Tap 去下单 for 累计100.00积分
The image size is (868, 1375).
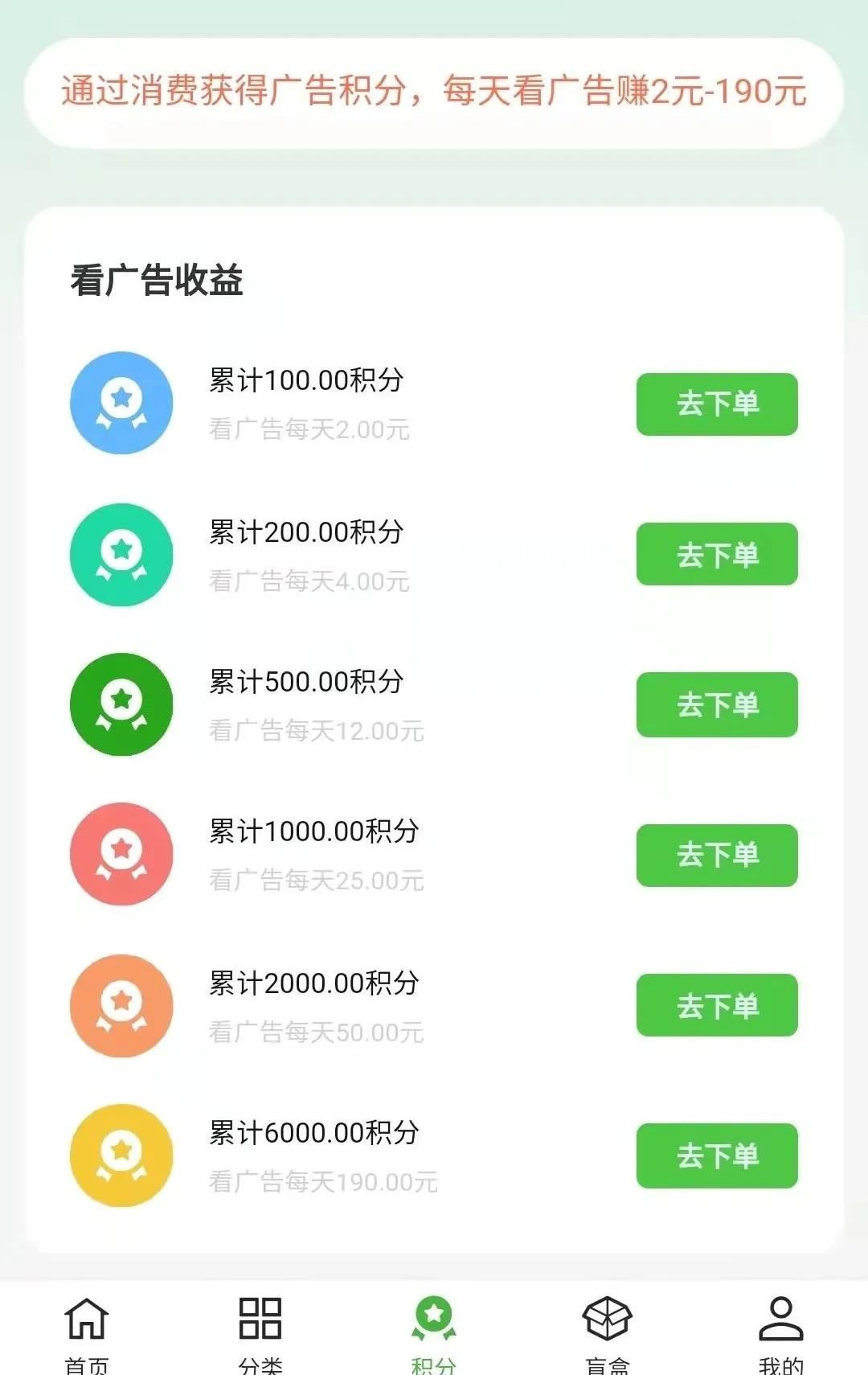point(717,404)
